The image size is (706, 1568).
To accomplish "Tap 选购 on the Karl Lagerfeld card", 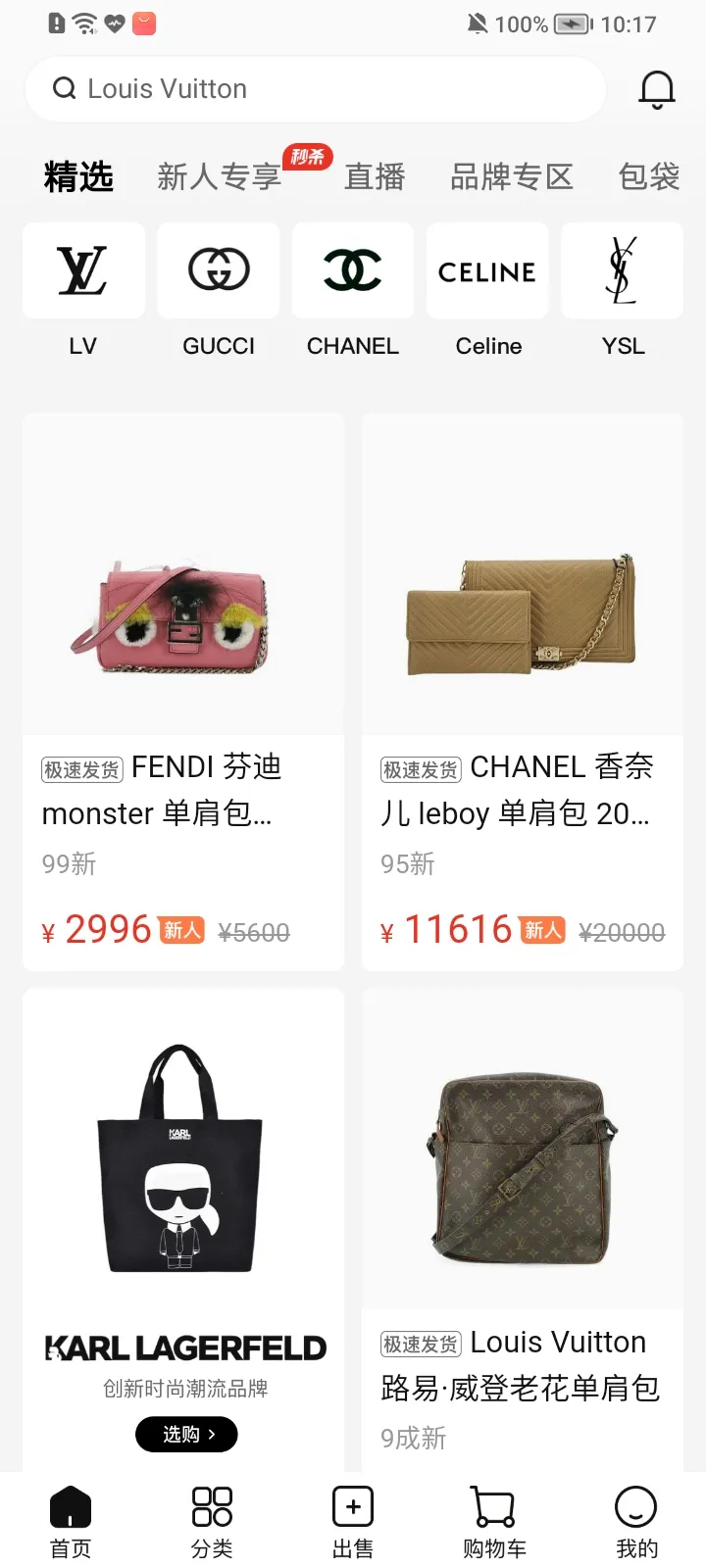I will coord(186,1435).
